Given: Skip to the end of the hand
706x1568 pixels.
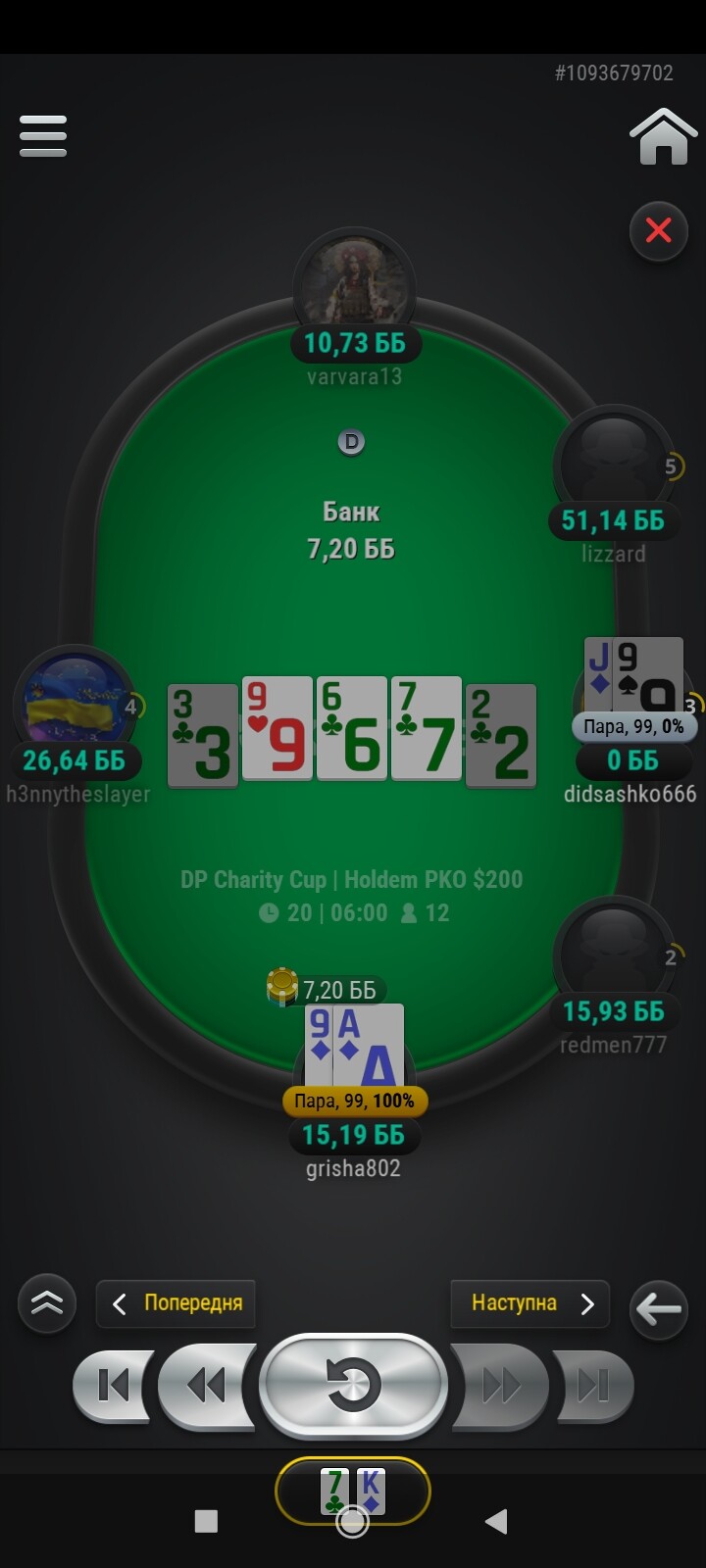Looking at the screenshot, I should pos(593,1386).
